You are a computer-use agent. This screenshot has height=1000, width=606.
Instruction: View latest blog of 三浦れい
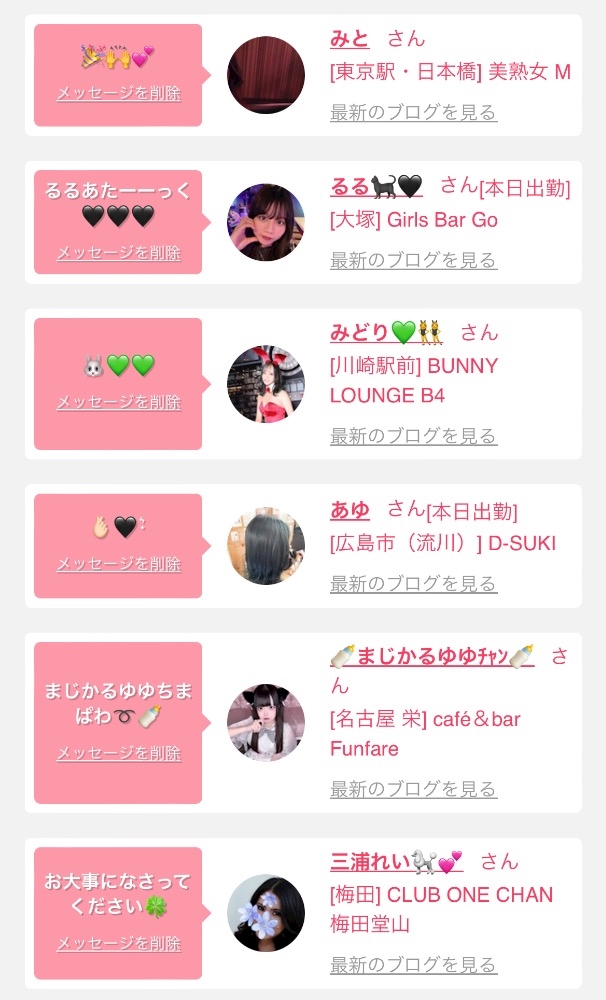click(x=413, y=965)
